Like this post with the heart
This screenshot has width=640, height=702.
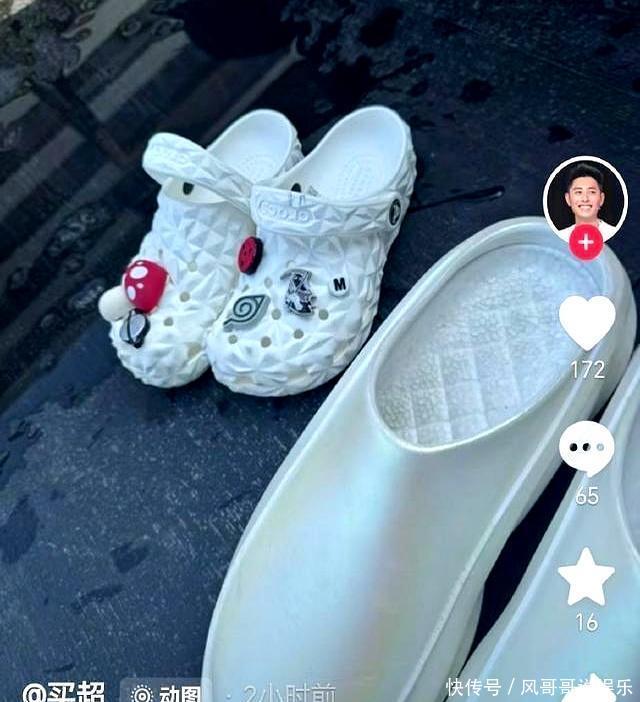(x=587, y=322)
